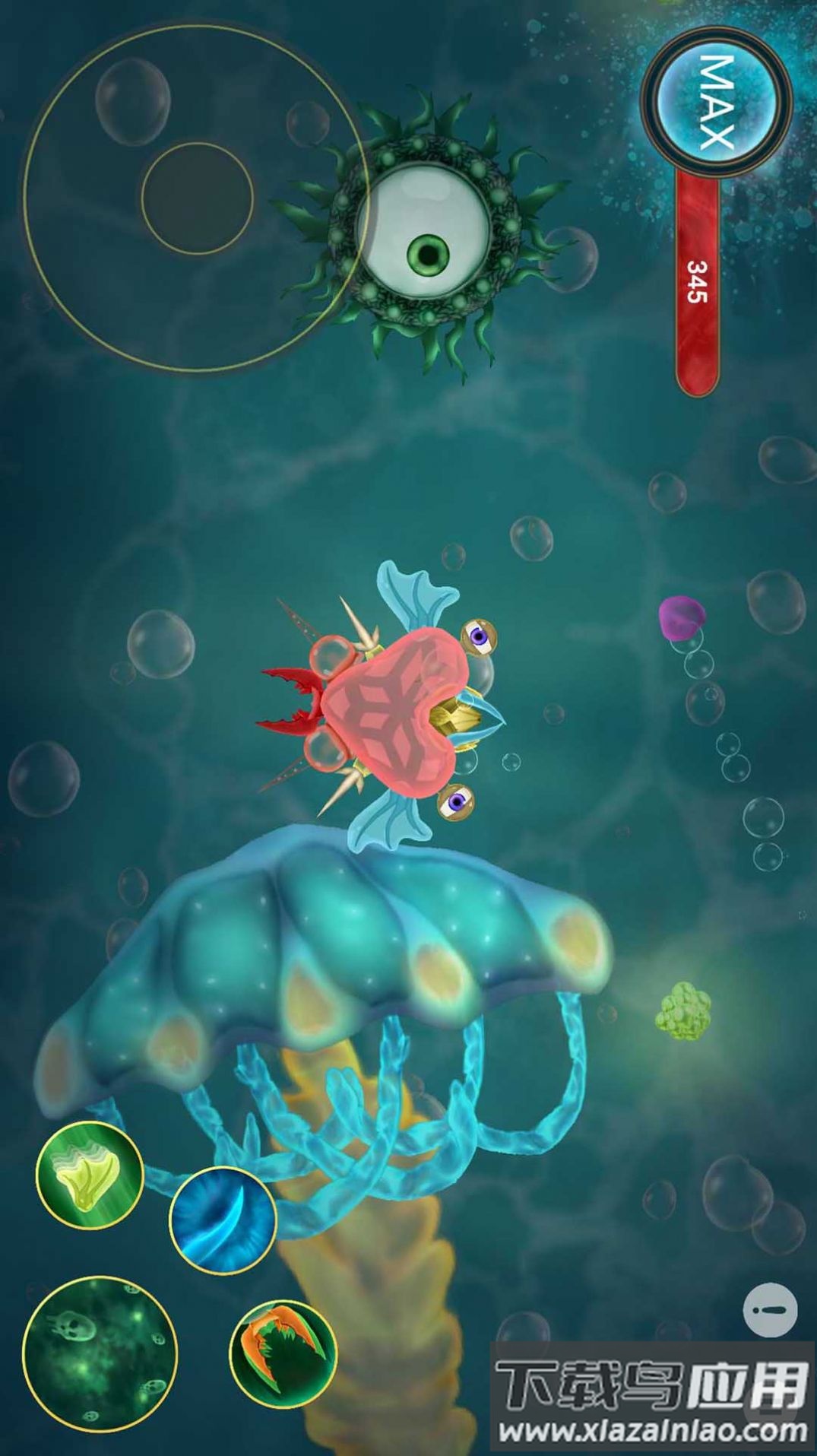
Task: Activate the orange claw ability
Action: 283,1353
